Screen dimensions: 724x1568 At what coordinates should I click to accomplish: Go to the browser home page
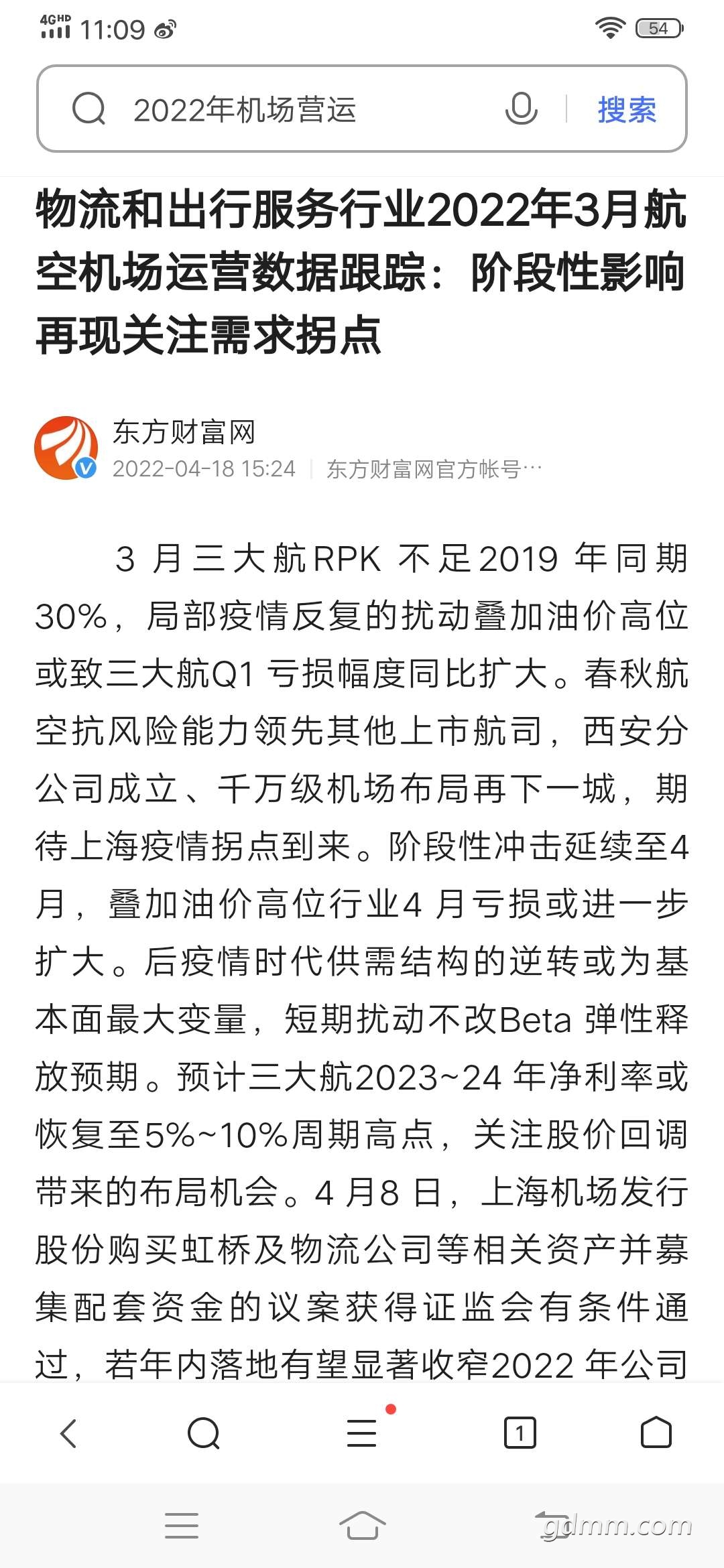click(656, 1433)
